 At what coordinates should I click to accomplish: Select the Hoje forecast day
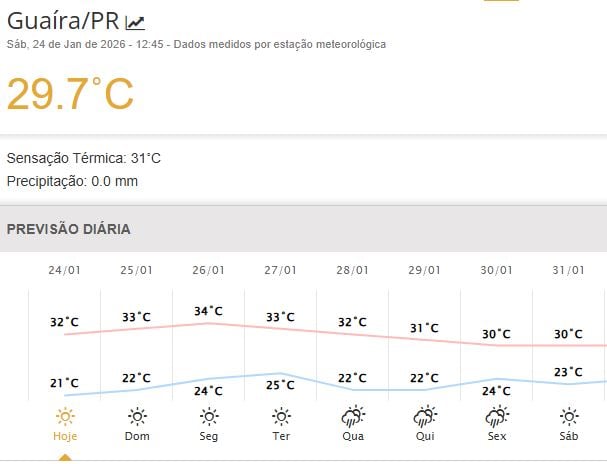tap(65, 423)
